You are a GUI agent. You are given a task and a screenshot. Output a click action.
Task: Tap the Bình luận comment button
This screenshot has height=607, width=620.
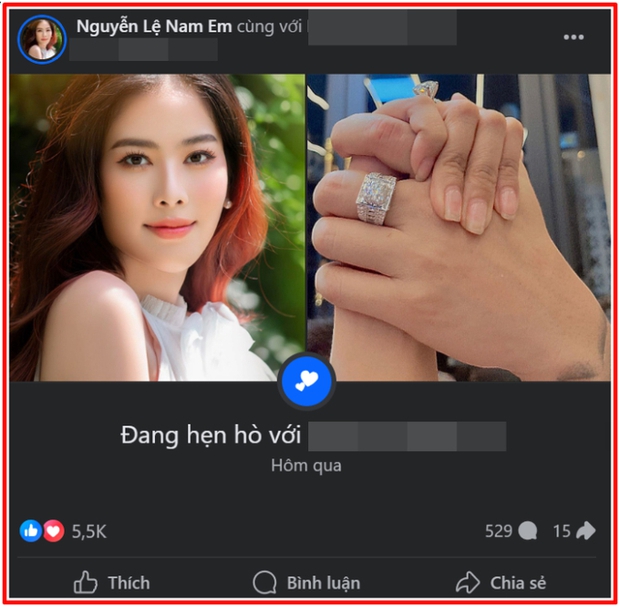coord(306,582)
